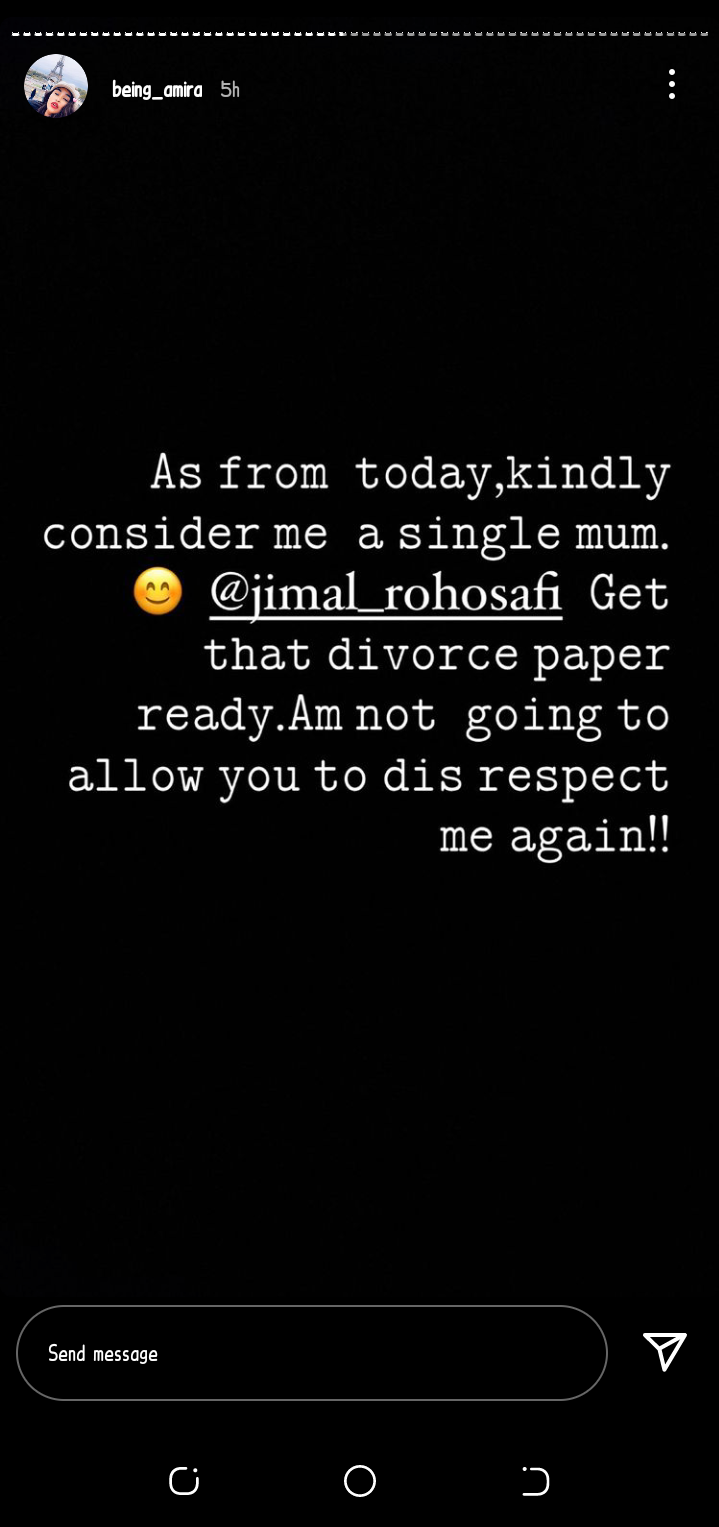Open the @jimal_rohosafi mention

[x=386, y=595]
